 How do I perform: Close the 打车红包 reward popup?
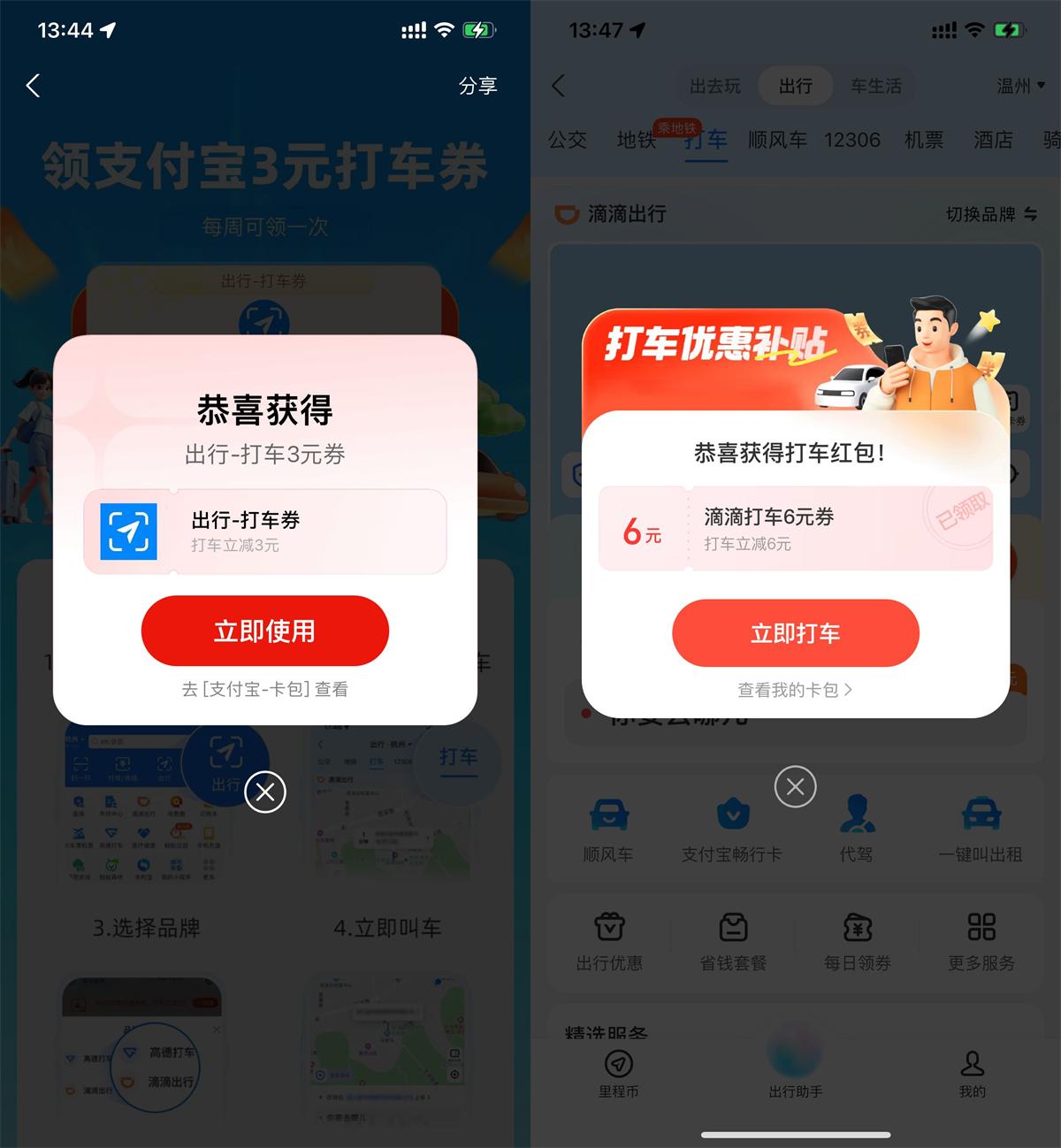click(x=794, y=786)
